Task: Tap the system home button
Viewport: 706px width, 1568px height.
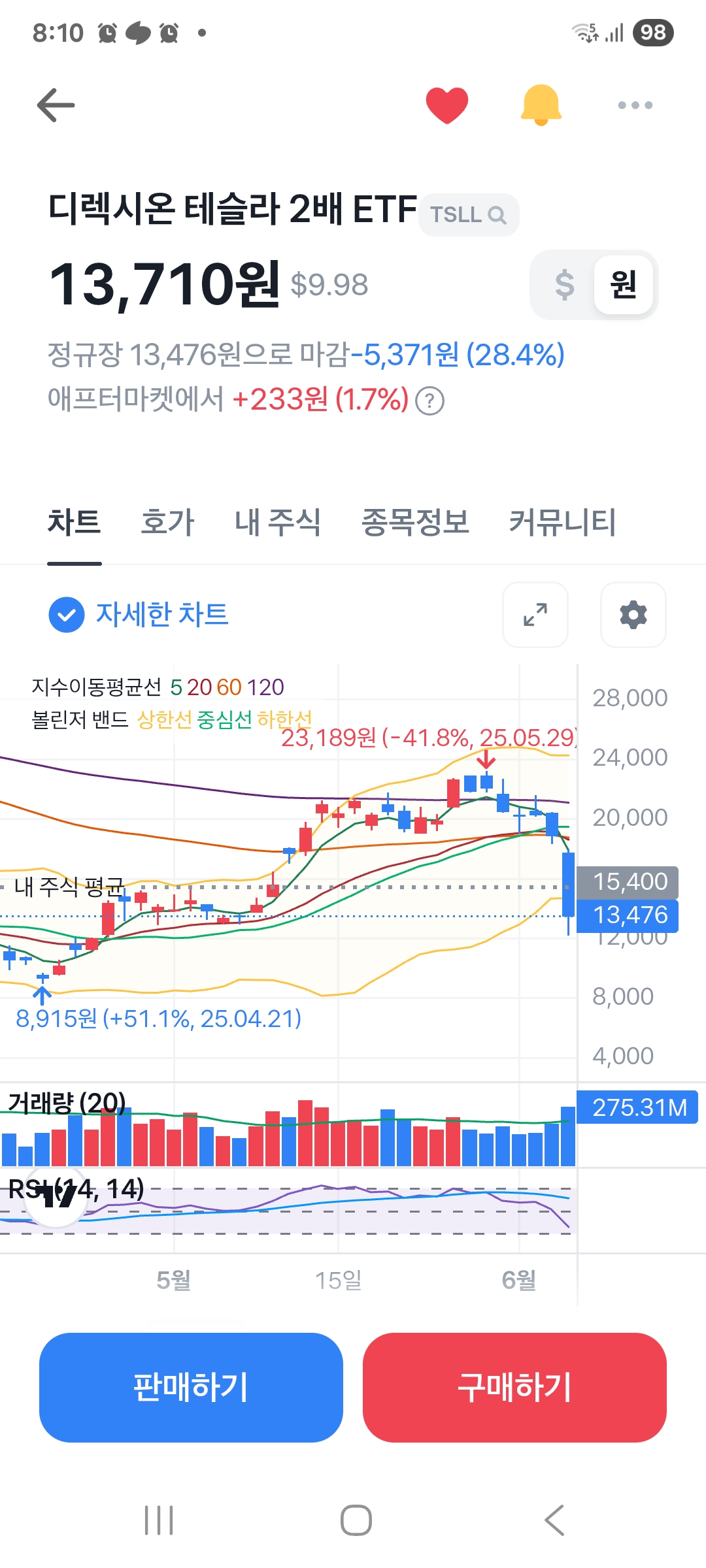Action: 356,1520
